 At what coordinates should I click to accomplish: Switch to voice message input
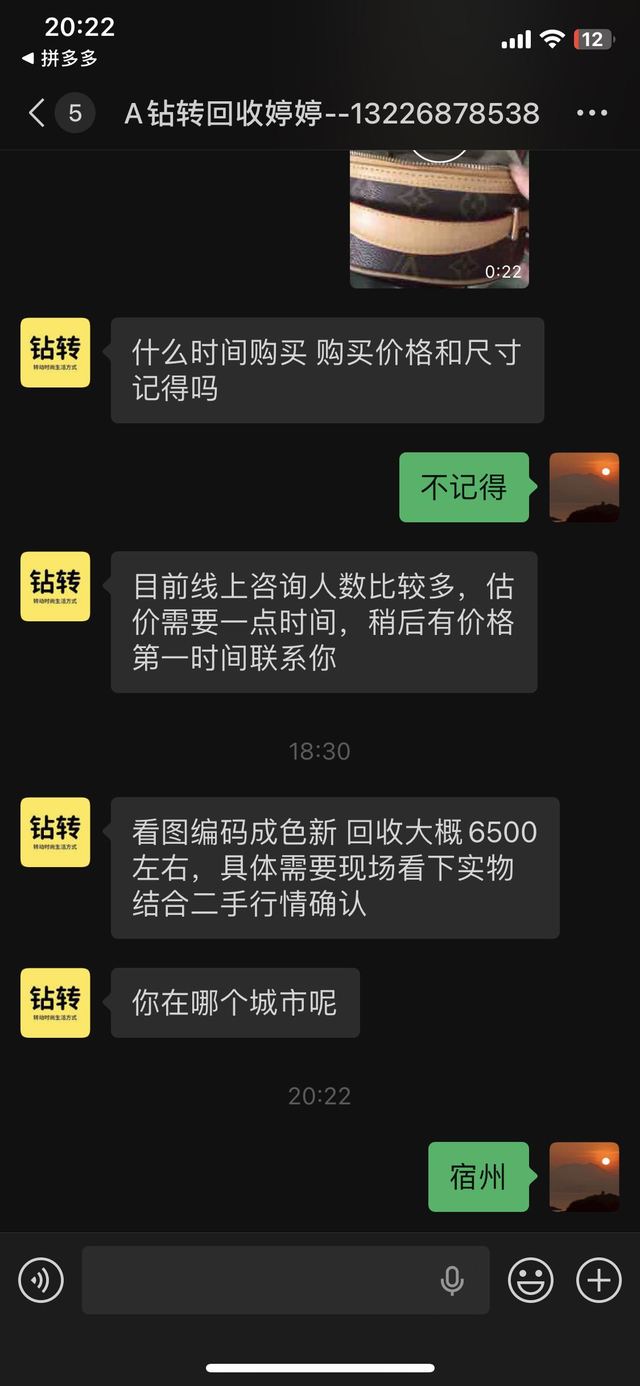click(41, 1280)
